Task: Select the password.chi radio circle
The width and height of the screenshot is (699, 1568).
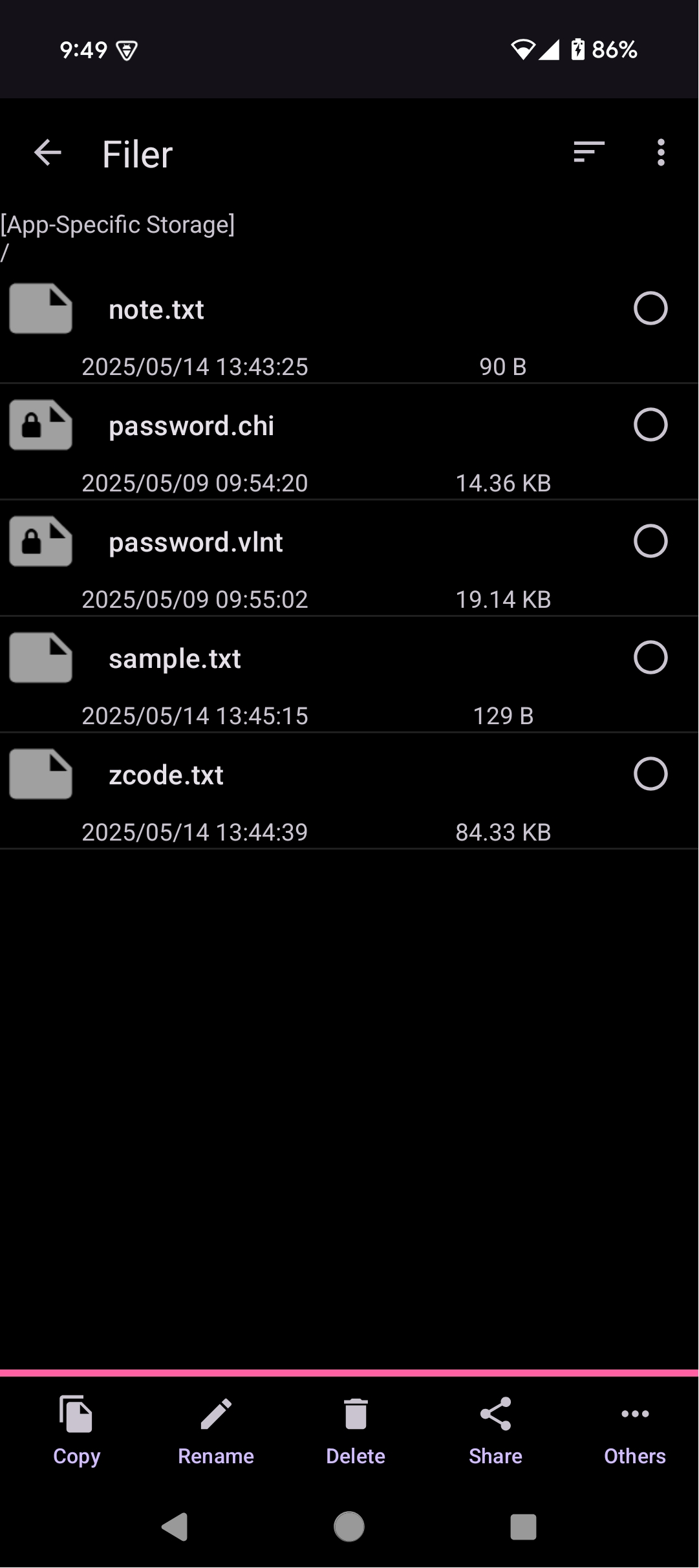Action: [650, 425]
